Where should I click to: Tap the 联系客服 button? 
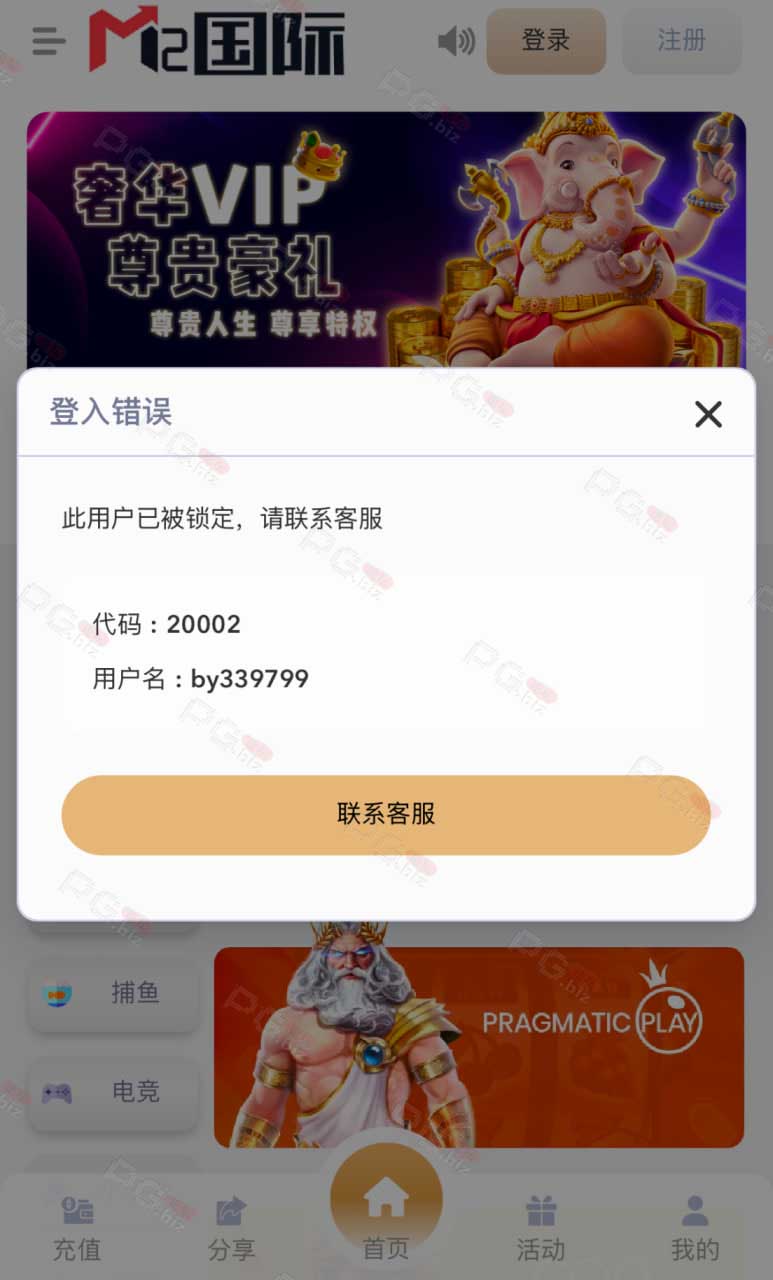[x=386, y=814]
